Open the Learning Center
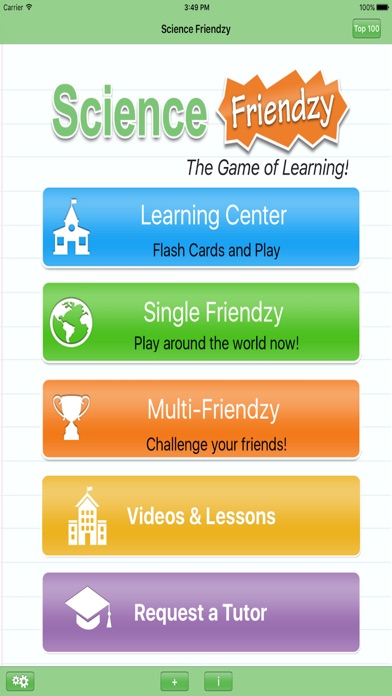 point(201,227)
